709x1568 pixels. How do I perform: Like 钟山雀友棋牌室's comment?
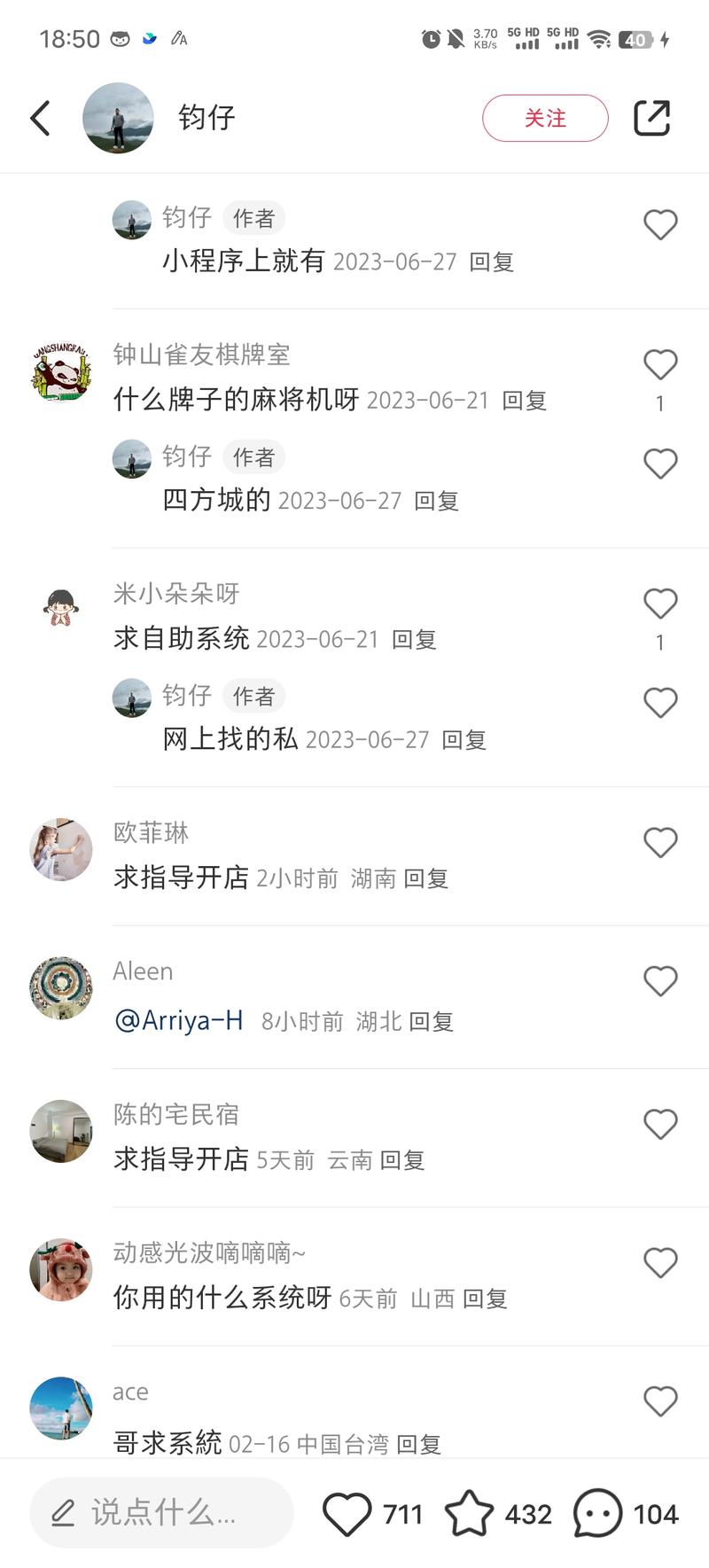660,364
